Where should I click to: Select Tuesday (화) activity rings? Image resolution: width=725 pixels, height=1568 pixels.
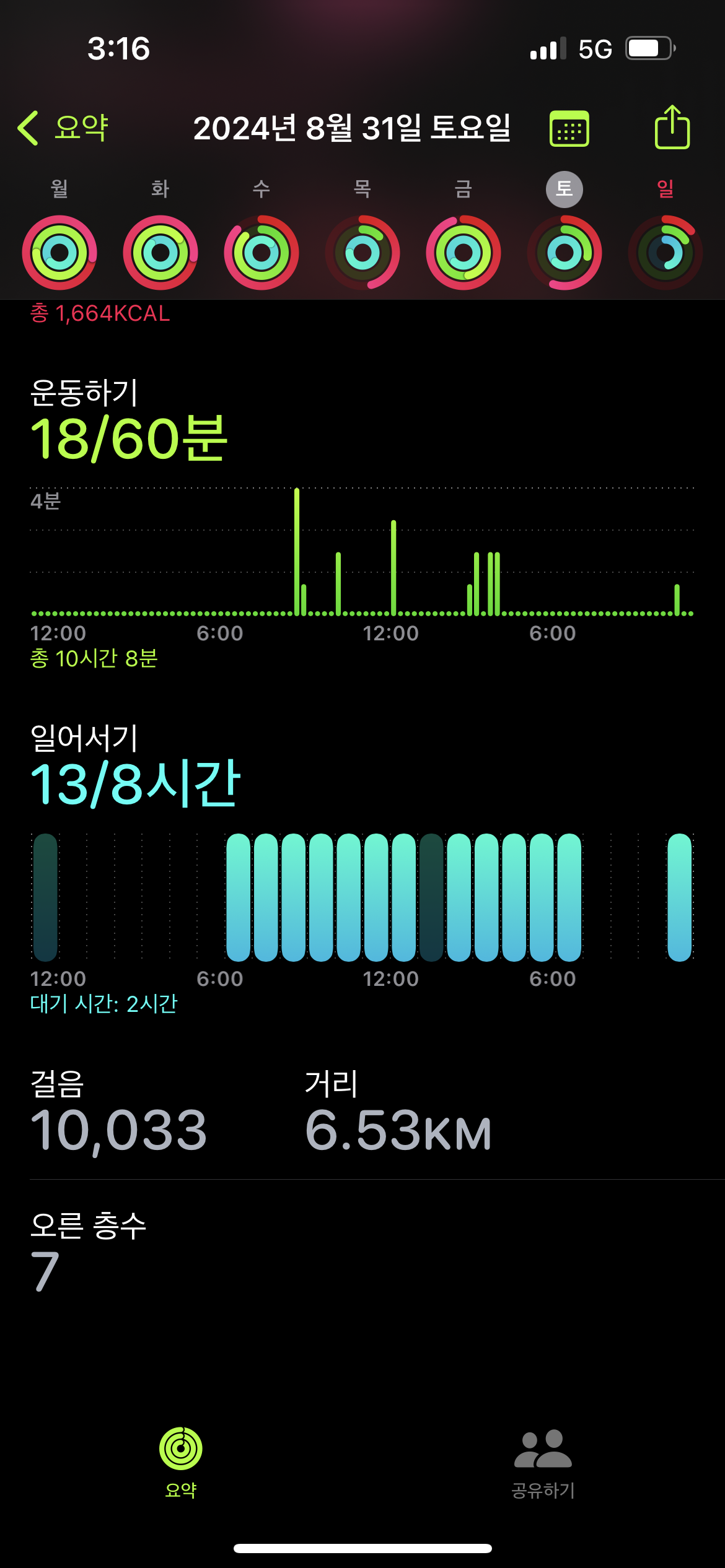click(x=160, y=252)
